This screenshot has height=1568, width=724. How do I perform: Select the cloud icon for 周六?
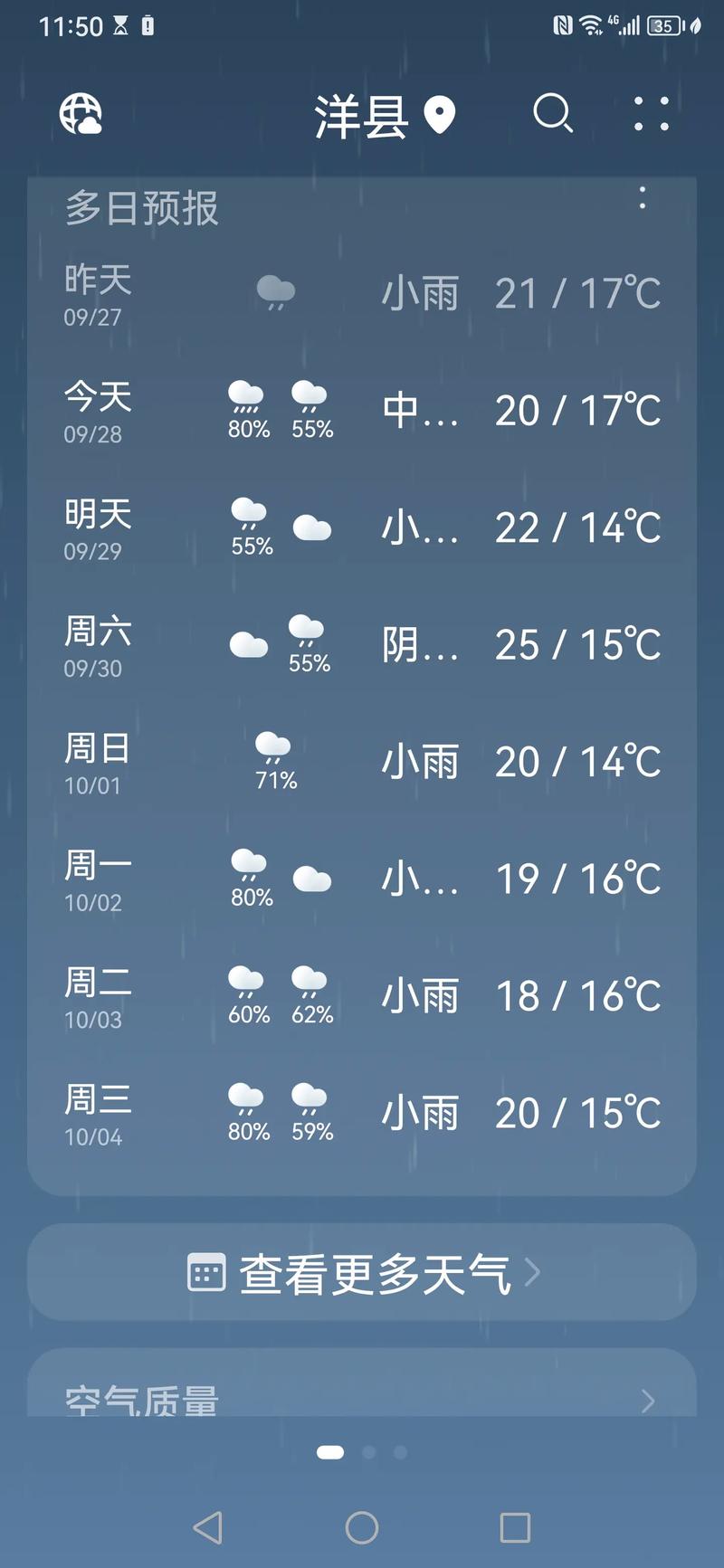[x=249, y=644]
